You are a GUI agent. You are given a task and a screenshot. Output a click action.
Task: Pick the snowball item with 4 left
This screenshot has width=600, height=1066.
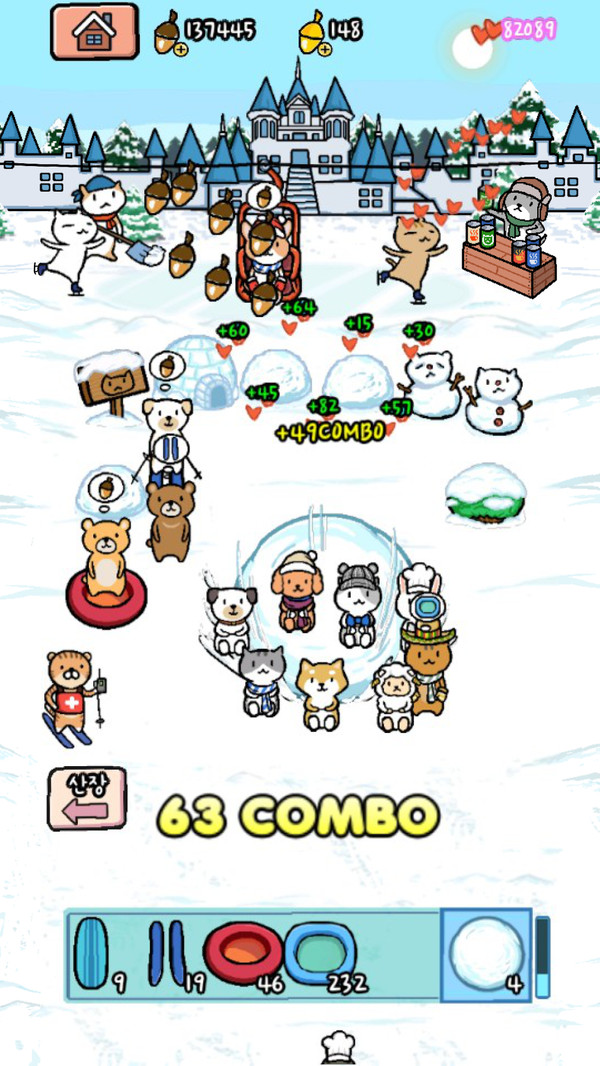(x=486, y=954)
